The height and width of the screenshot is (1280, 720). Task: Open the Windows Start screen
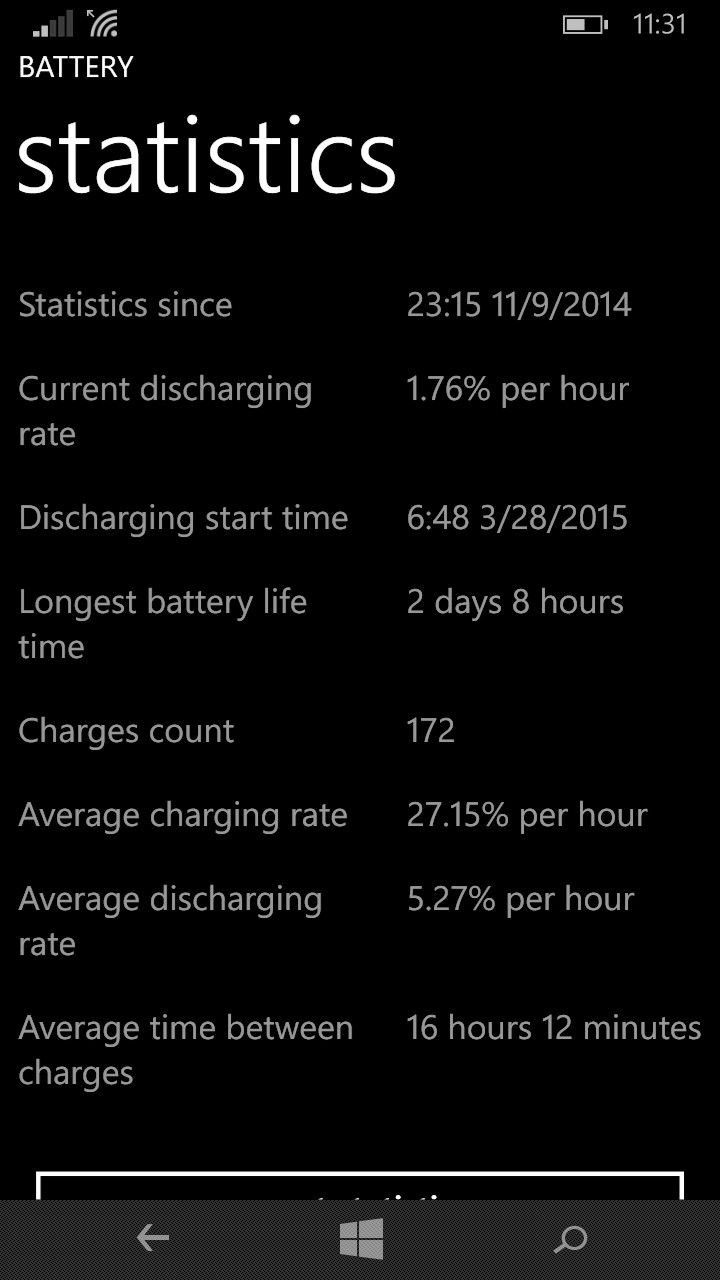point(361,1240)
